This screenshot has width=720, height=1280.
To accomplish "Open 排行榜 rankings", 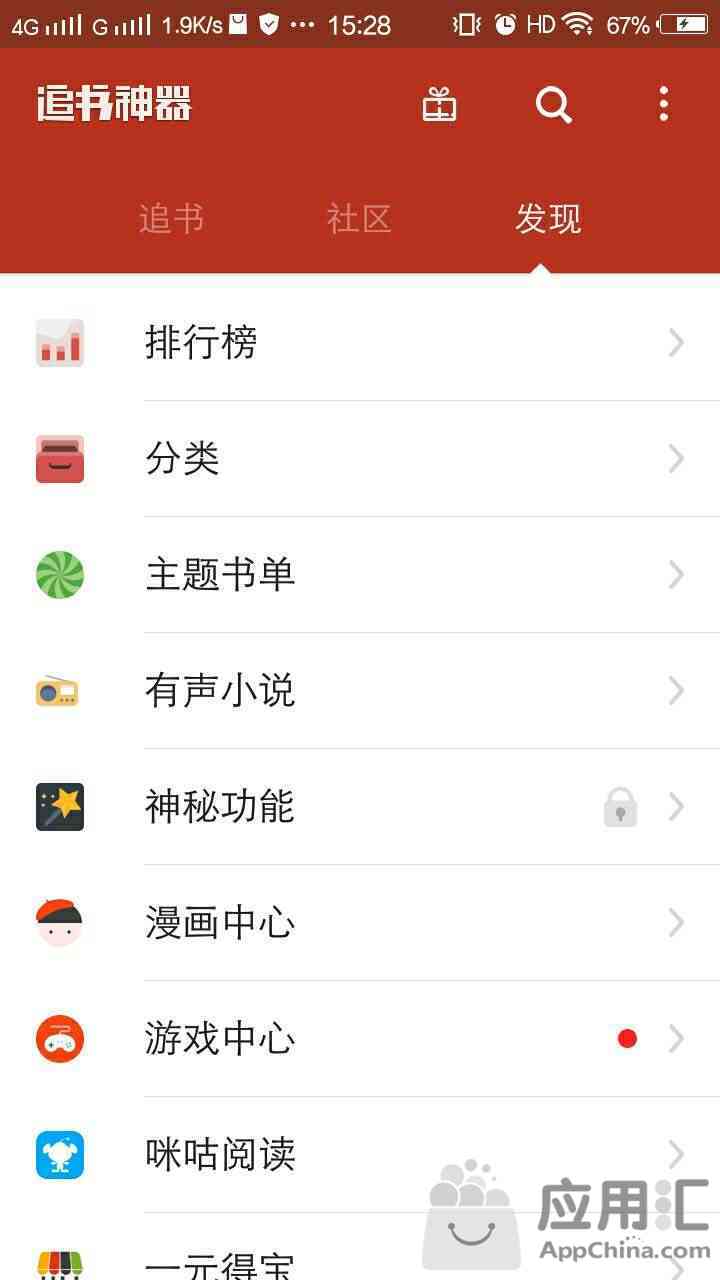I will click(360, 343).
